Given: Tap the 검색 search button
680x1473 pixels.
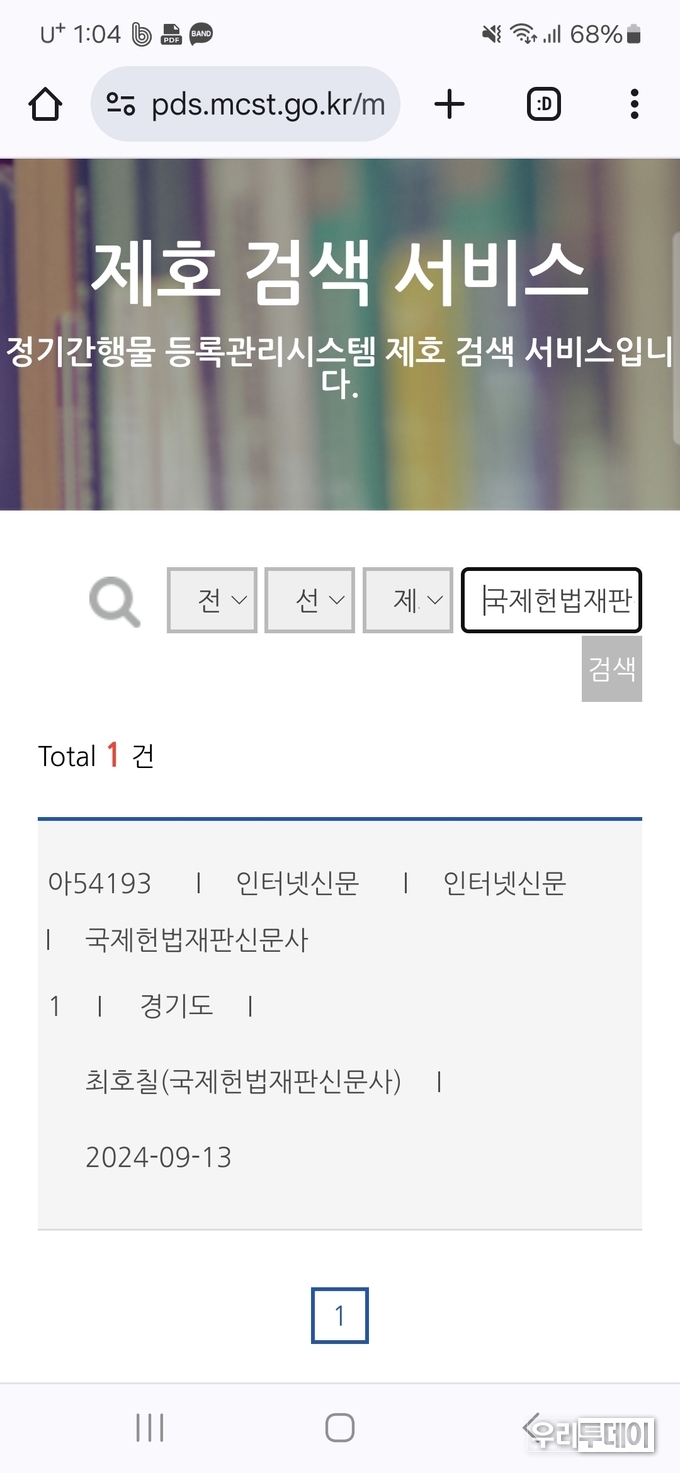Looking at the screenshot, I should [611, 669].
